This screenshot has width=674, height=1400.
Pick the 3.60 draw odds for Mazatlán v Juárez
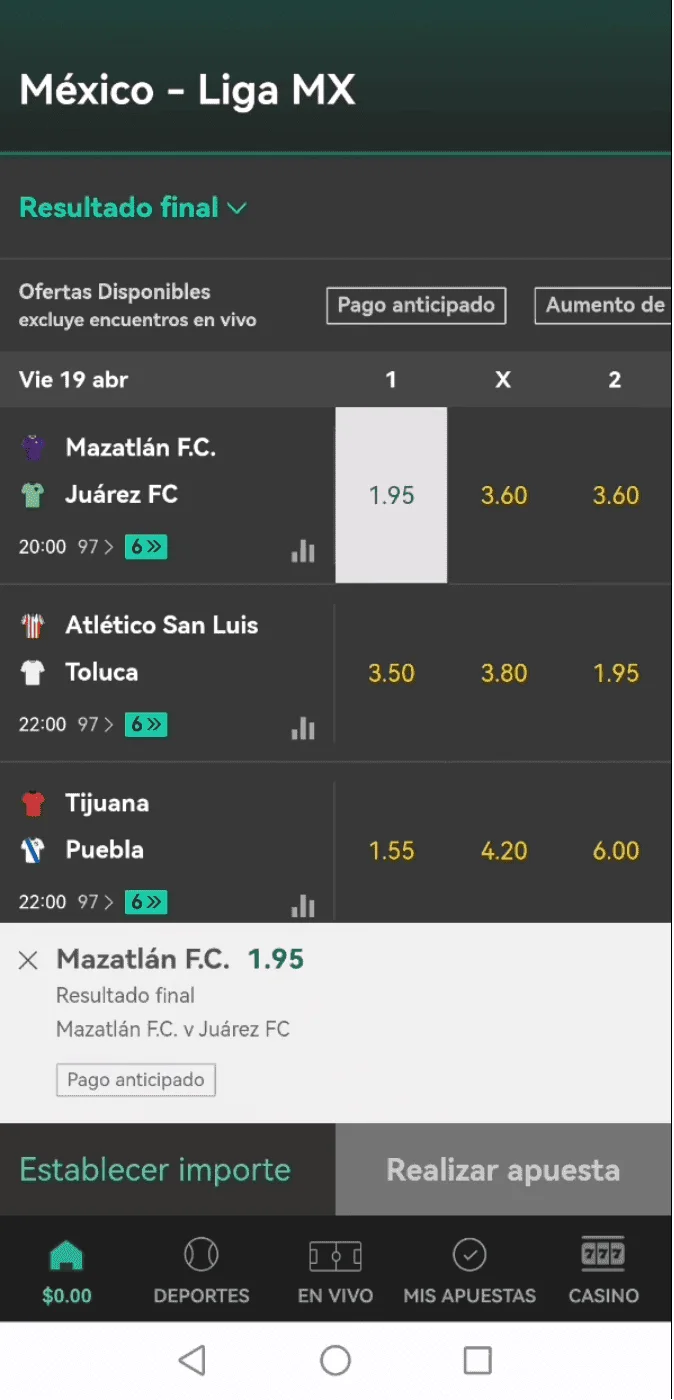pos(503,495)
